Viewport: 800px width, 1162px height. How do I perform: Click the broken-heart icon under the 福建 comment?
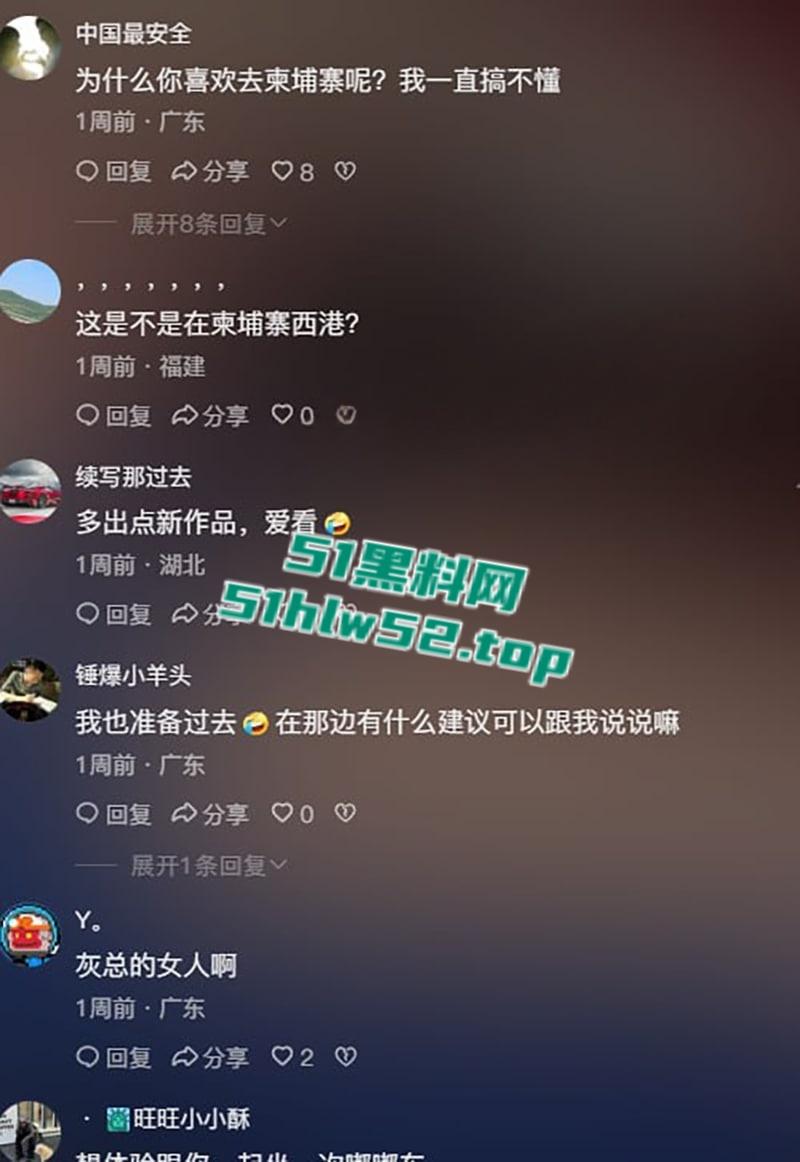pyautogui.click(x=347, y=415)
